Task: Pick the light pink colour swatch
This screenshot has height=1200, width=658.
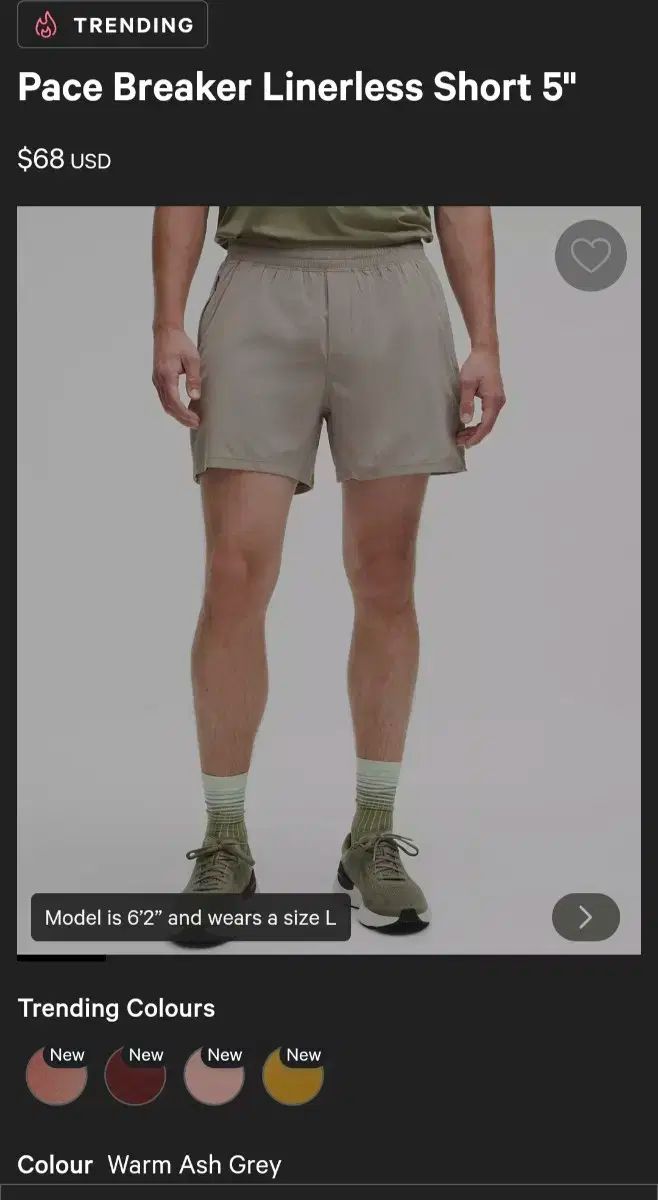Action: 214,1076
